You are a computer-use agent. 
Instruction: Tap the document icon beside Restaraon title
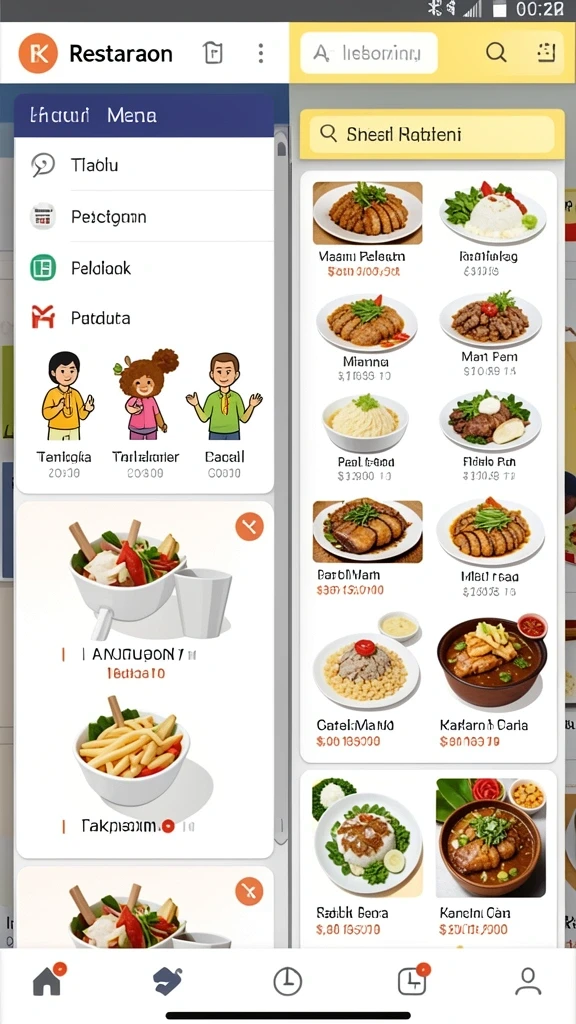point(213,53)
